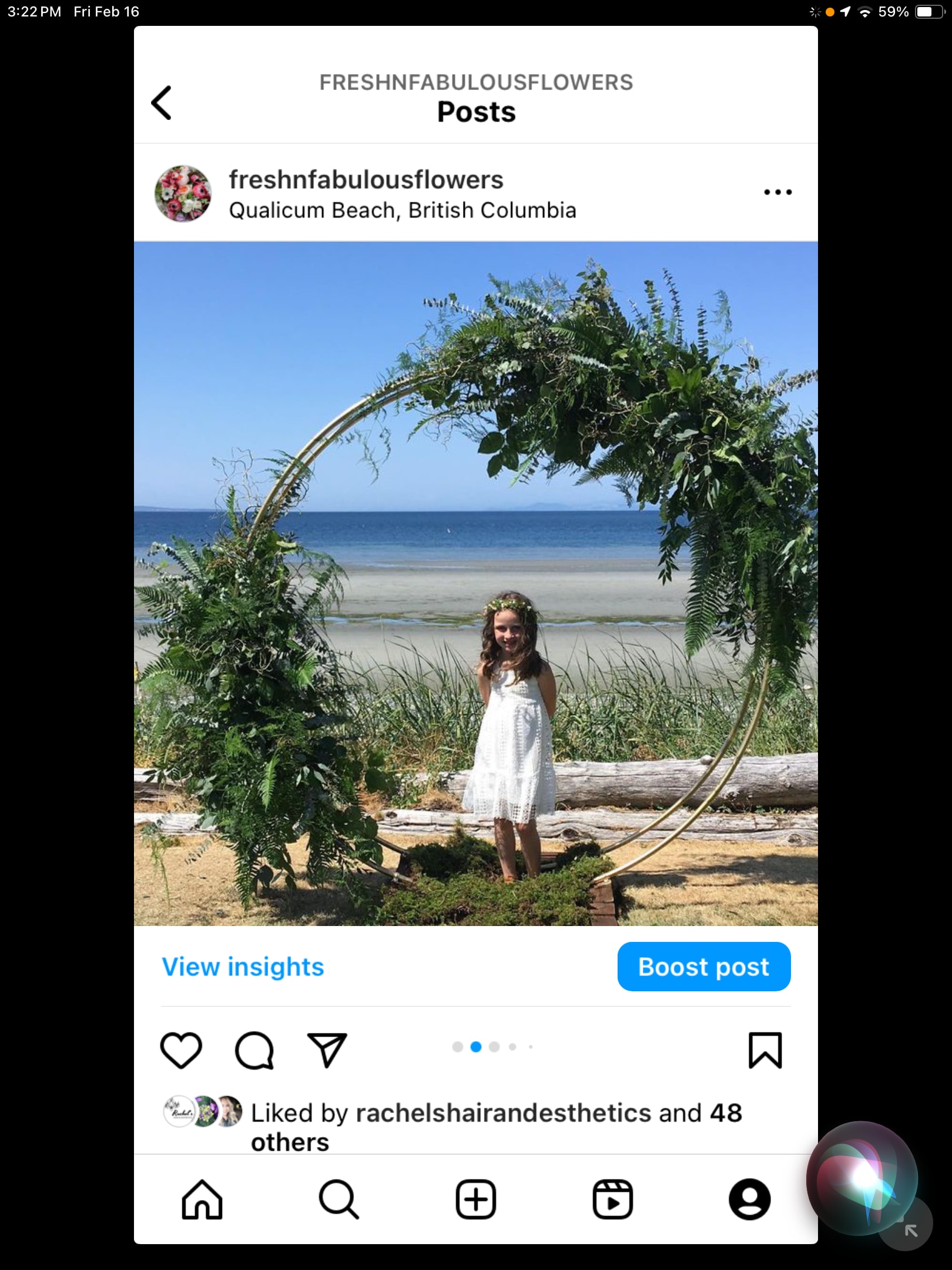Switch to the Reels tab
This screenshot has height=1270, width=952.
point(612,1199)
